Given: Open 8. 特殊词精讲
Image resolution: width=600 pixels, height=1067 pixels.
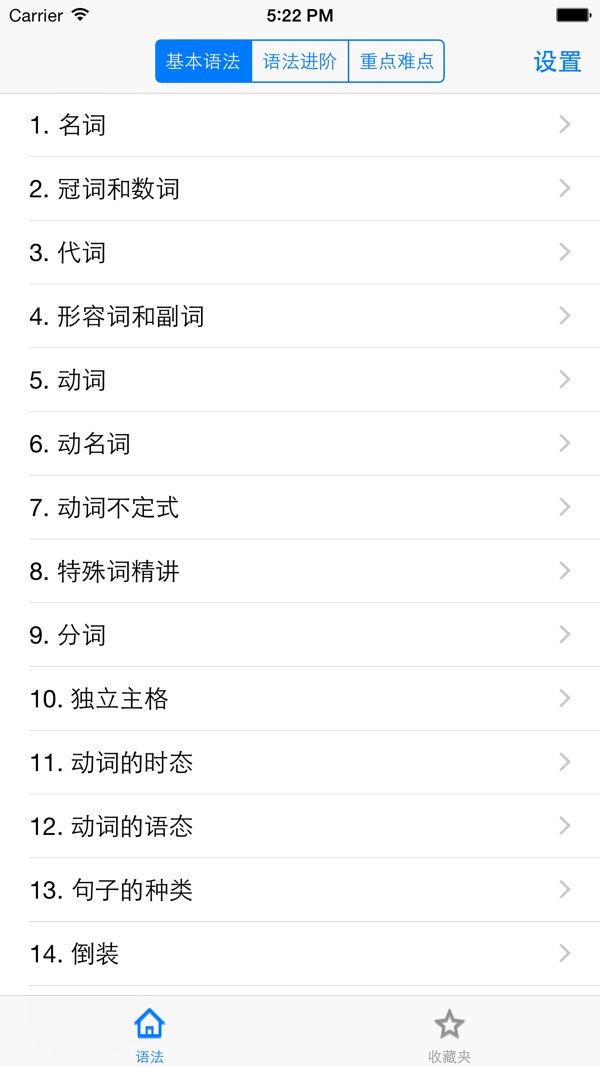Looking at the screenshot, I should (300, 571).
